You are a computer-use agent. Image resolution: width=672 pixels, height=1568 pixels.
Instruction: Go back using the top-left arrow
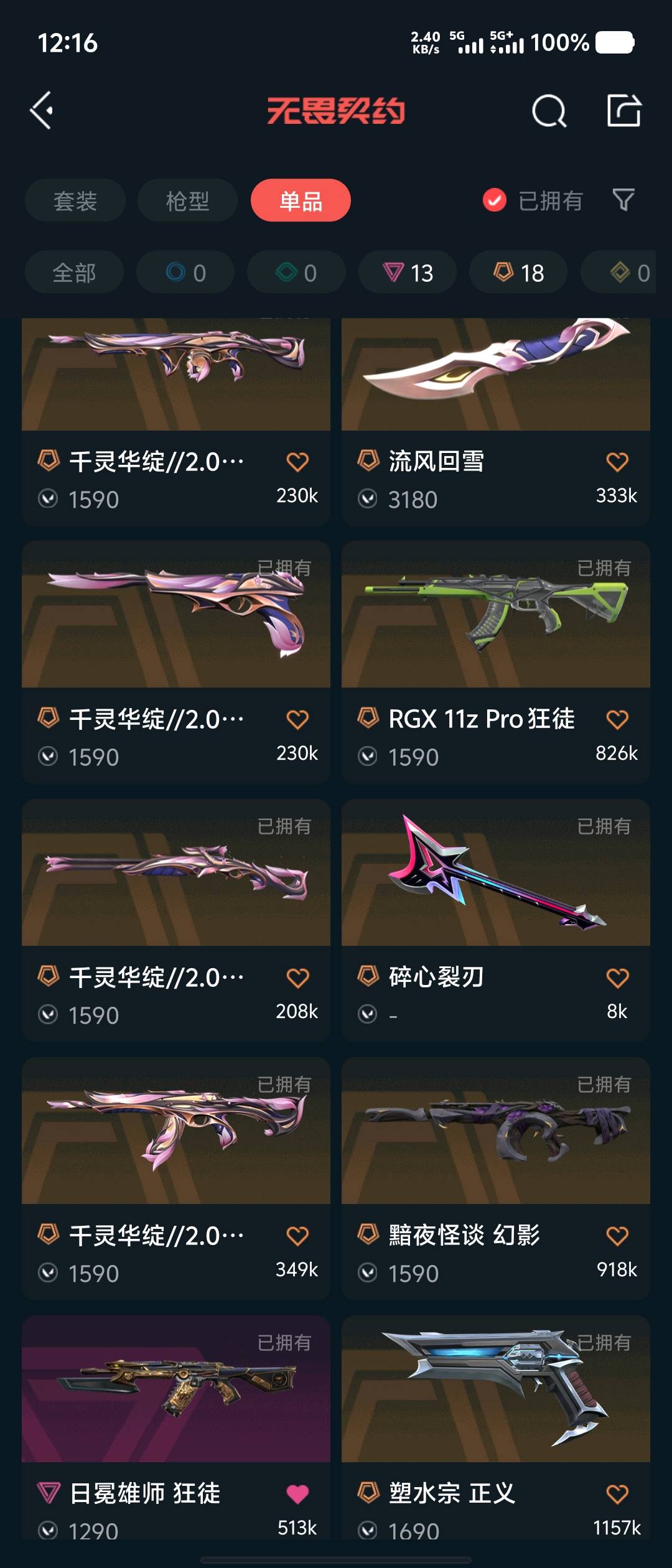[42, 111]
